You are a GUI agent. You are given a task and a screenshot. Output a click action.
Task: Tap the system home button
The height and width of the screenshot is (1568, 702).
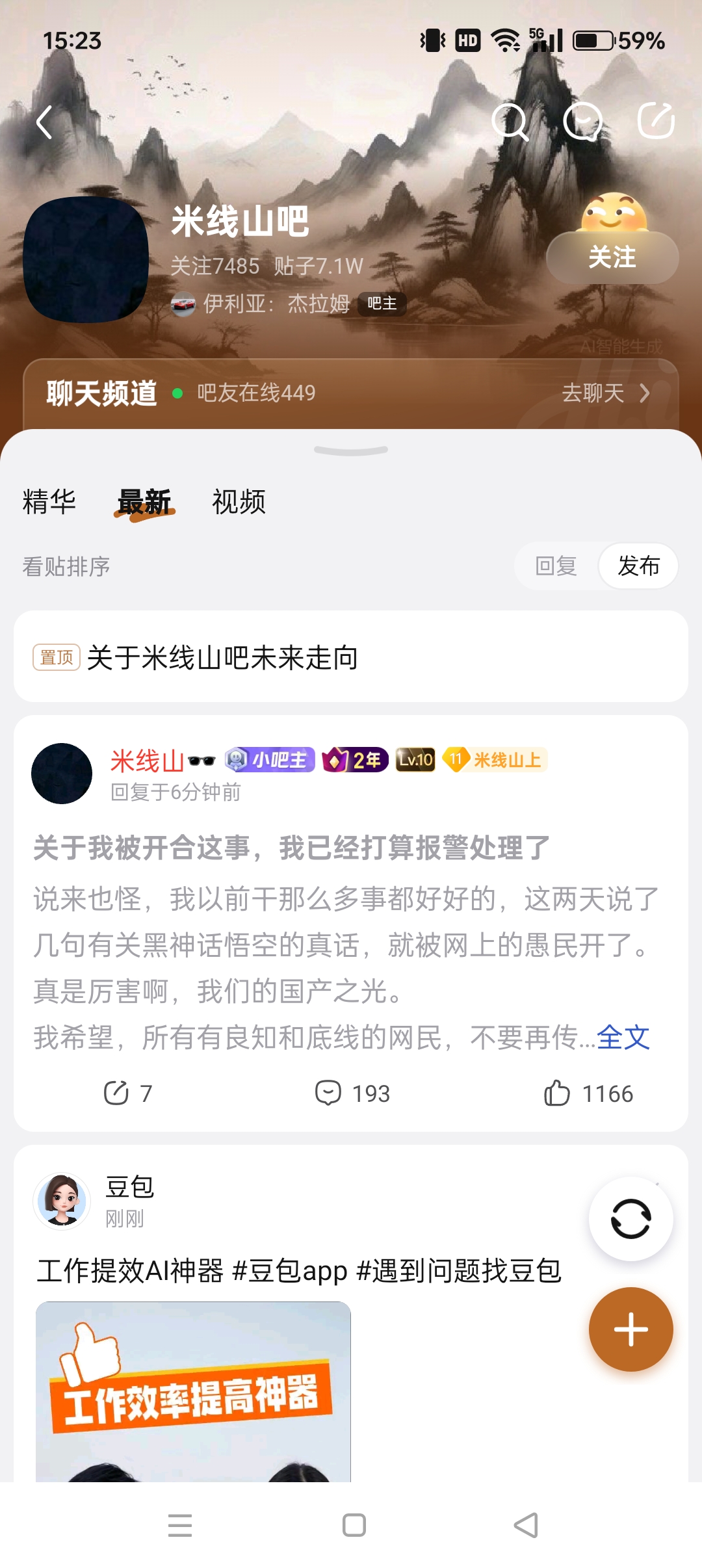point(354,1525)
